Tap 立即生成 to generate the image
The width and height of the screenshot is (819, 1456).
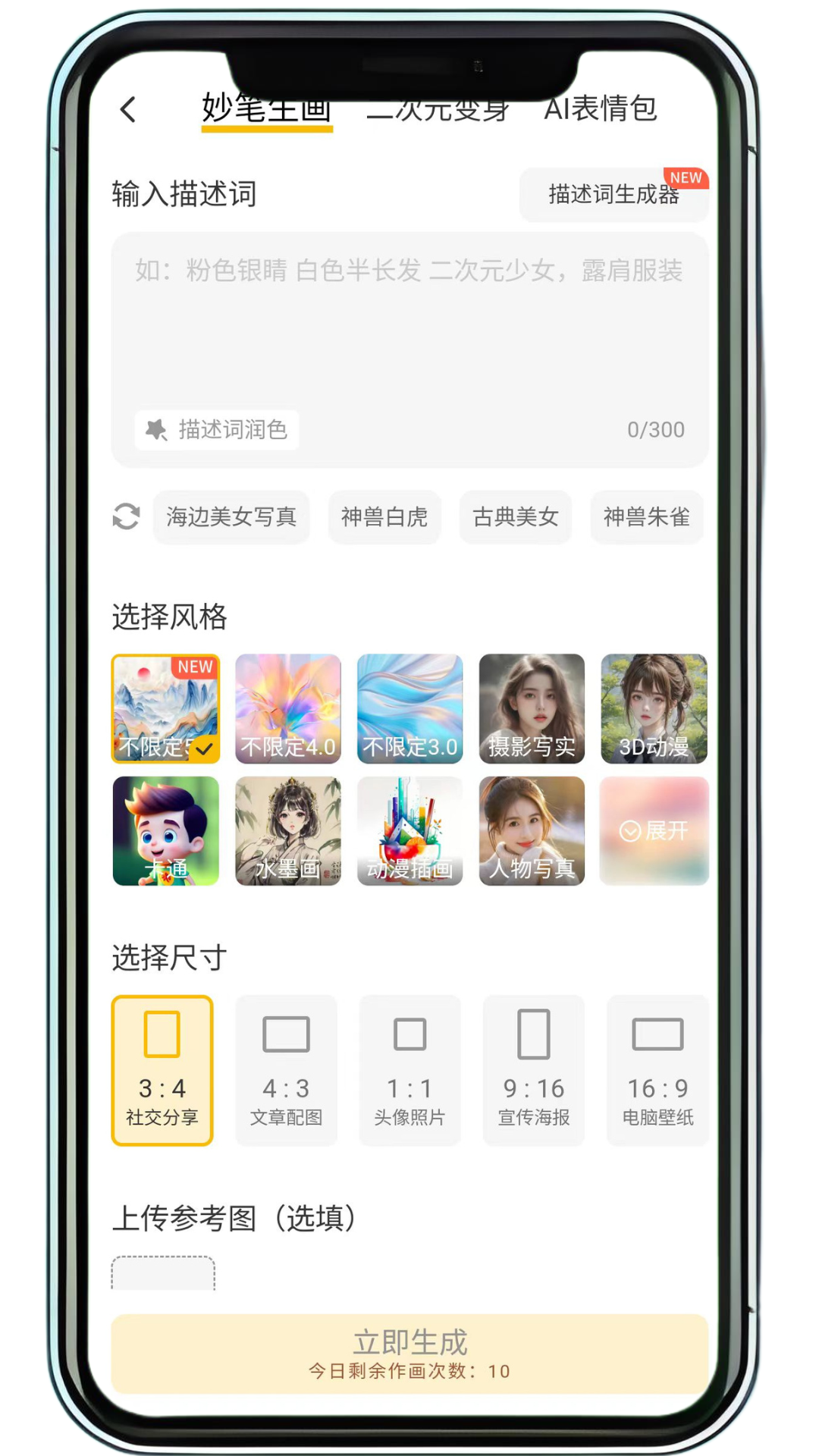(409, 1354)
